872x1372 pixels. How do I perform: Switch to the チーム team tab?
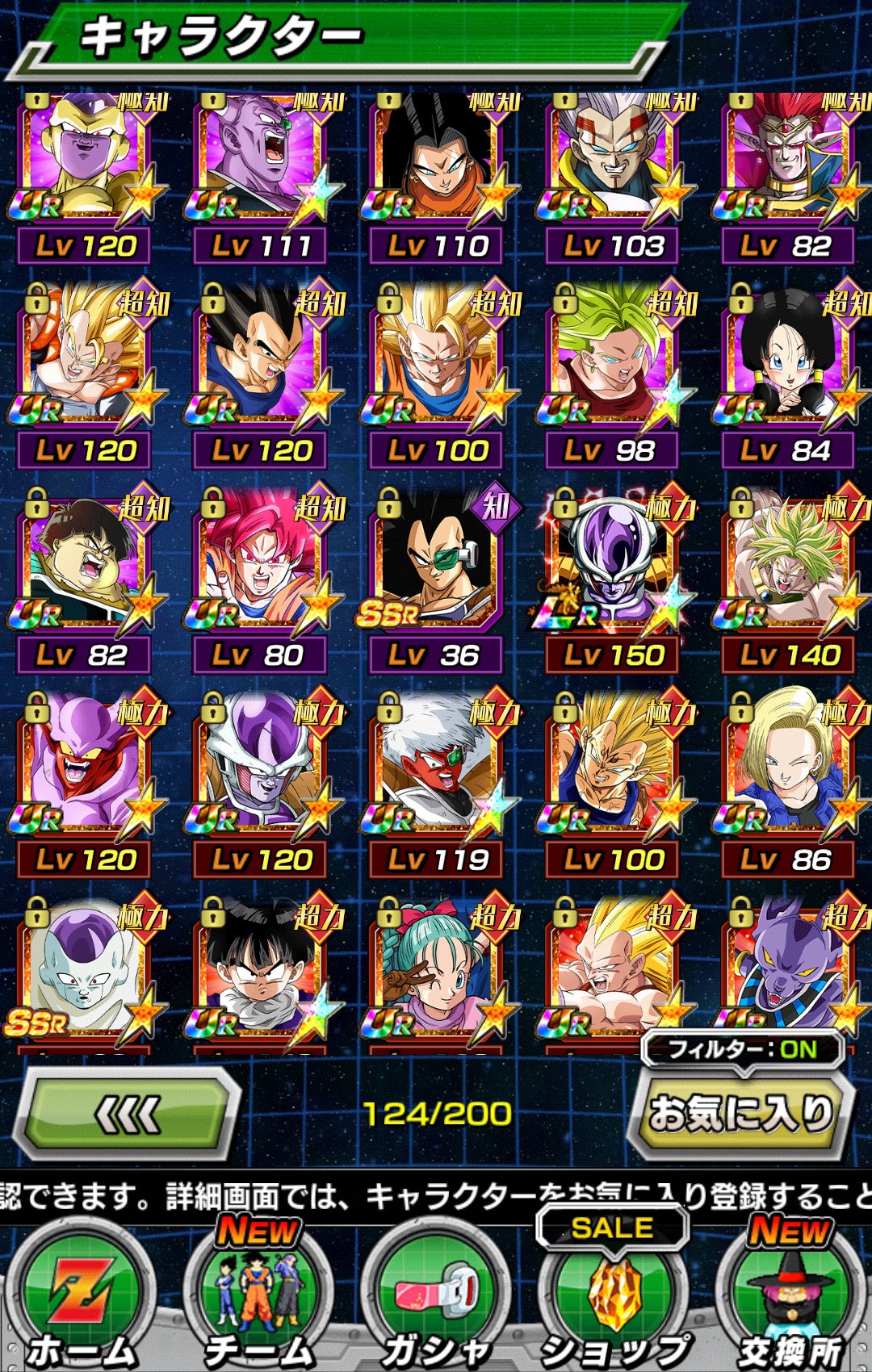pos(258,1299)
